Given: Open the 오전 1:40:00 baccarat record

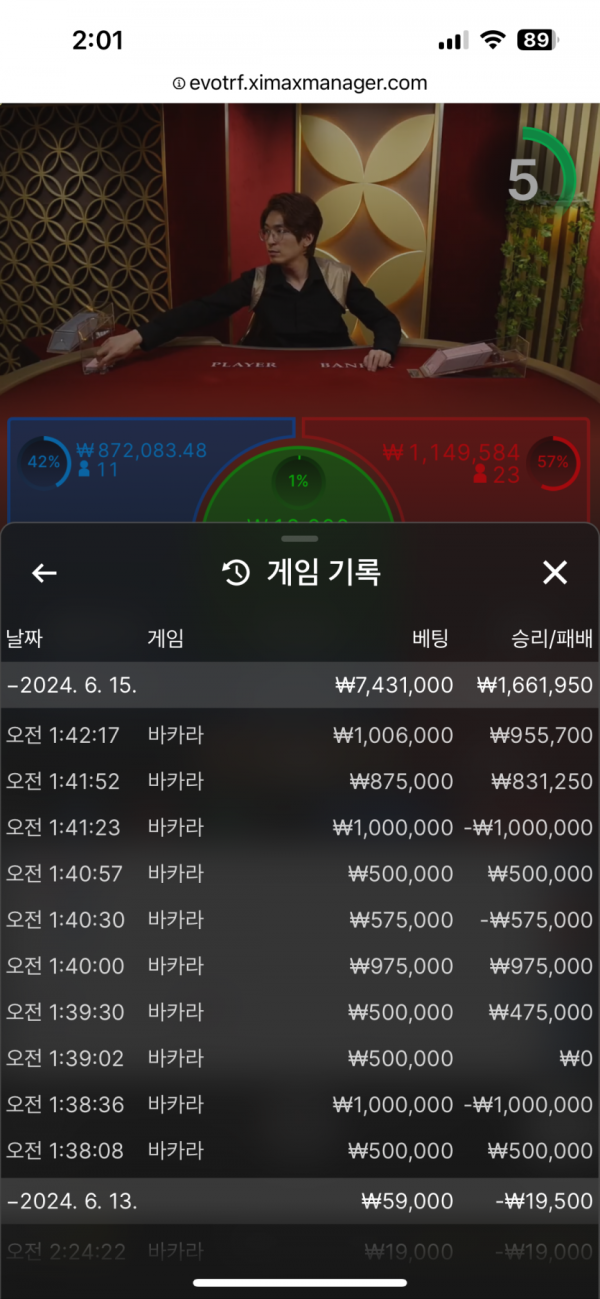Looking at the screenshot, I should [x=300, y=966].
